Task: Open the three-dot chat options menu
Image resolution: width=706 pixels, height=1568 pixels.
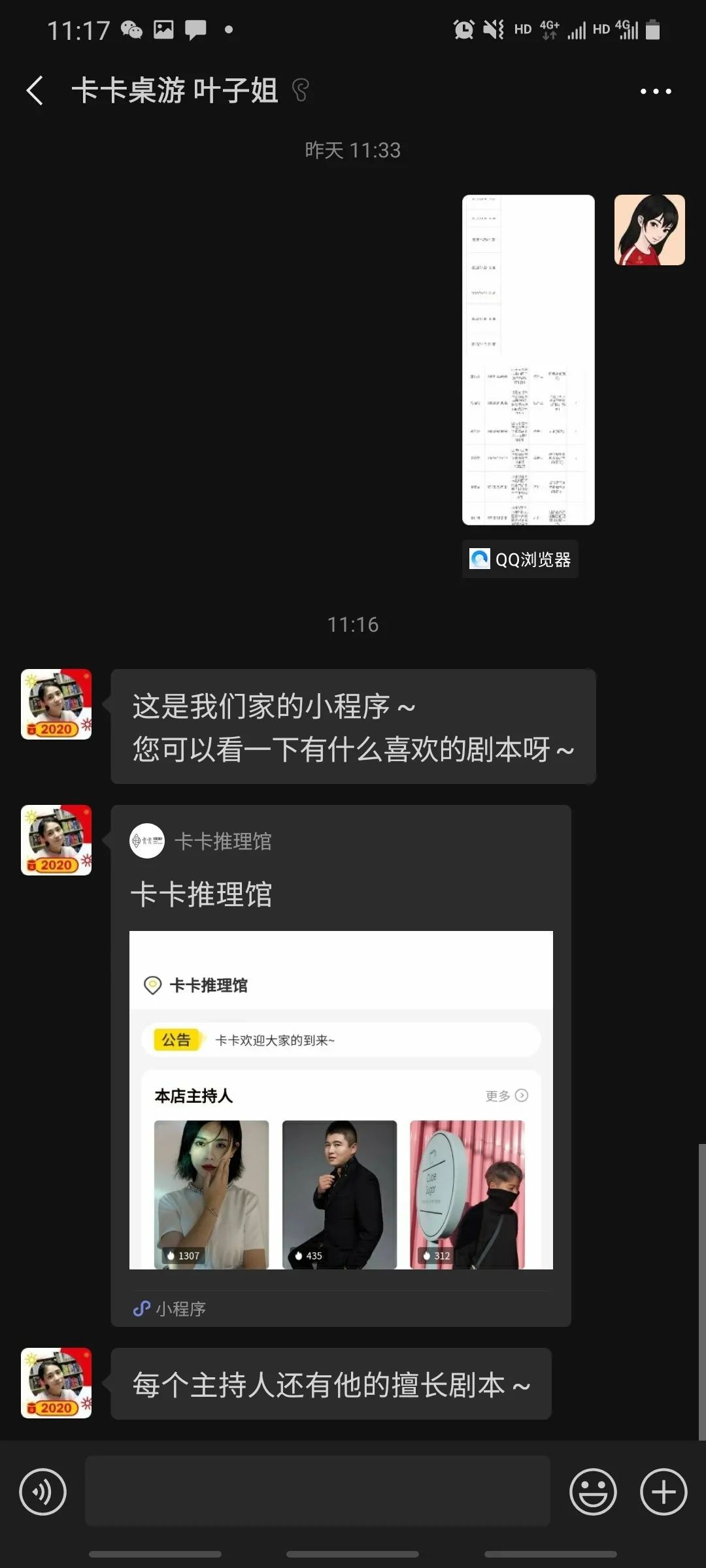Action: 655,91
